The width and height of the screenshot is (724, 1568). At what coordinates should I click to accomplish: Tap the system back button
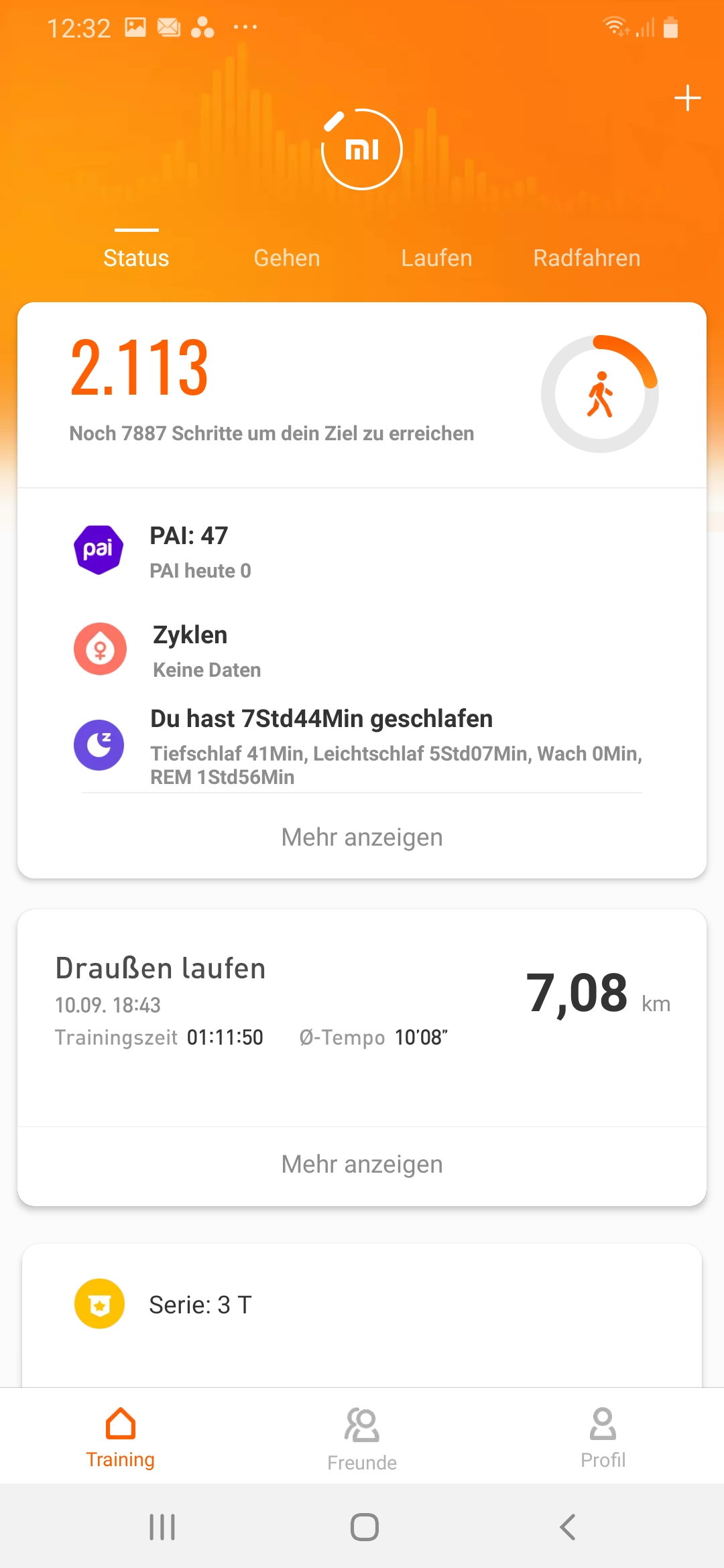[567, 1527]
